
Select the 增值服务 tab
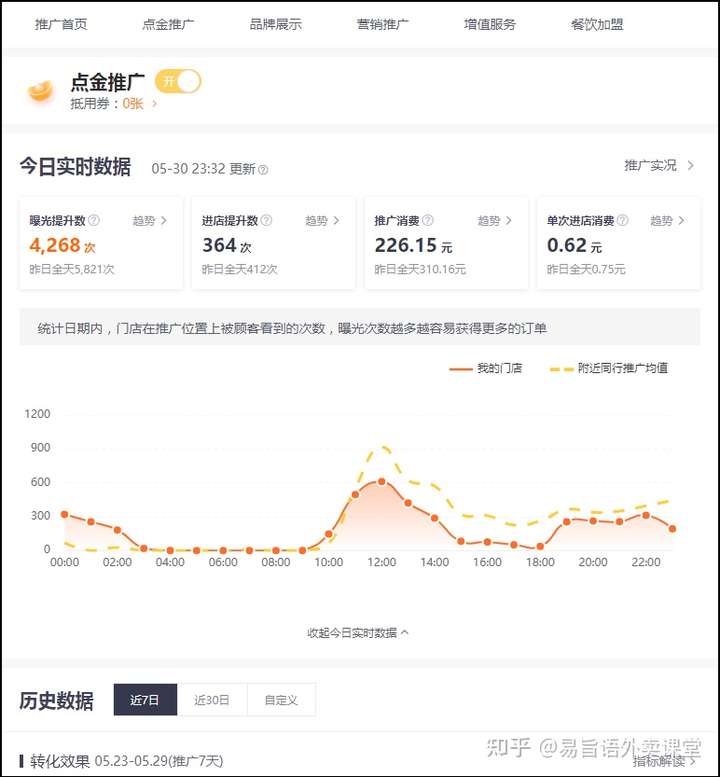tap(490, 24)
